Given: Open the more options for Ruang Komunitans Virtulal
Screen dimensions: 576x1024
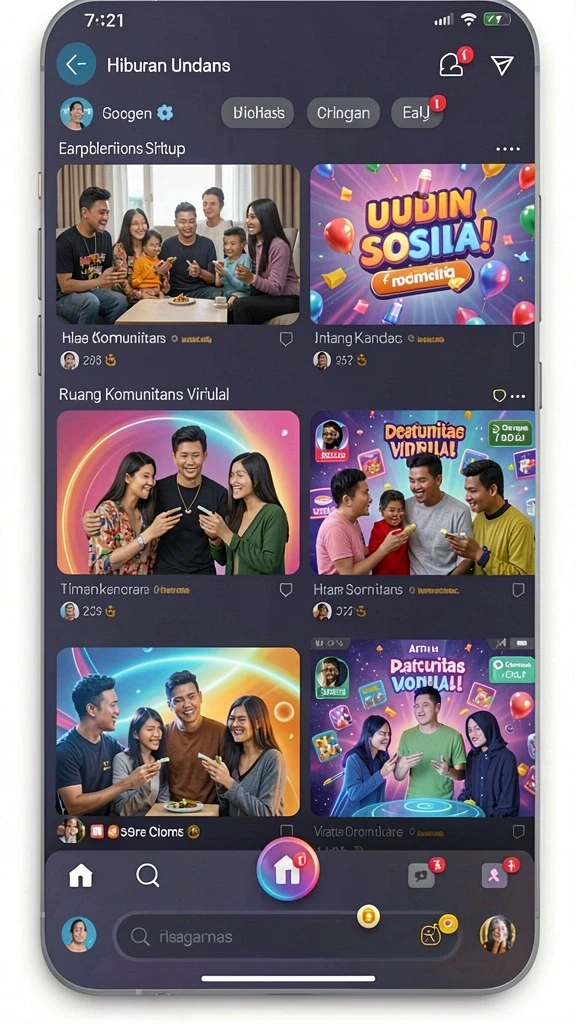Looking at the screenshot, I should point(509,396).
